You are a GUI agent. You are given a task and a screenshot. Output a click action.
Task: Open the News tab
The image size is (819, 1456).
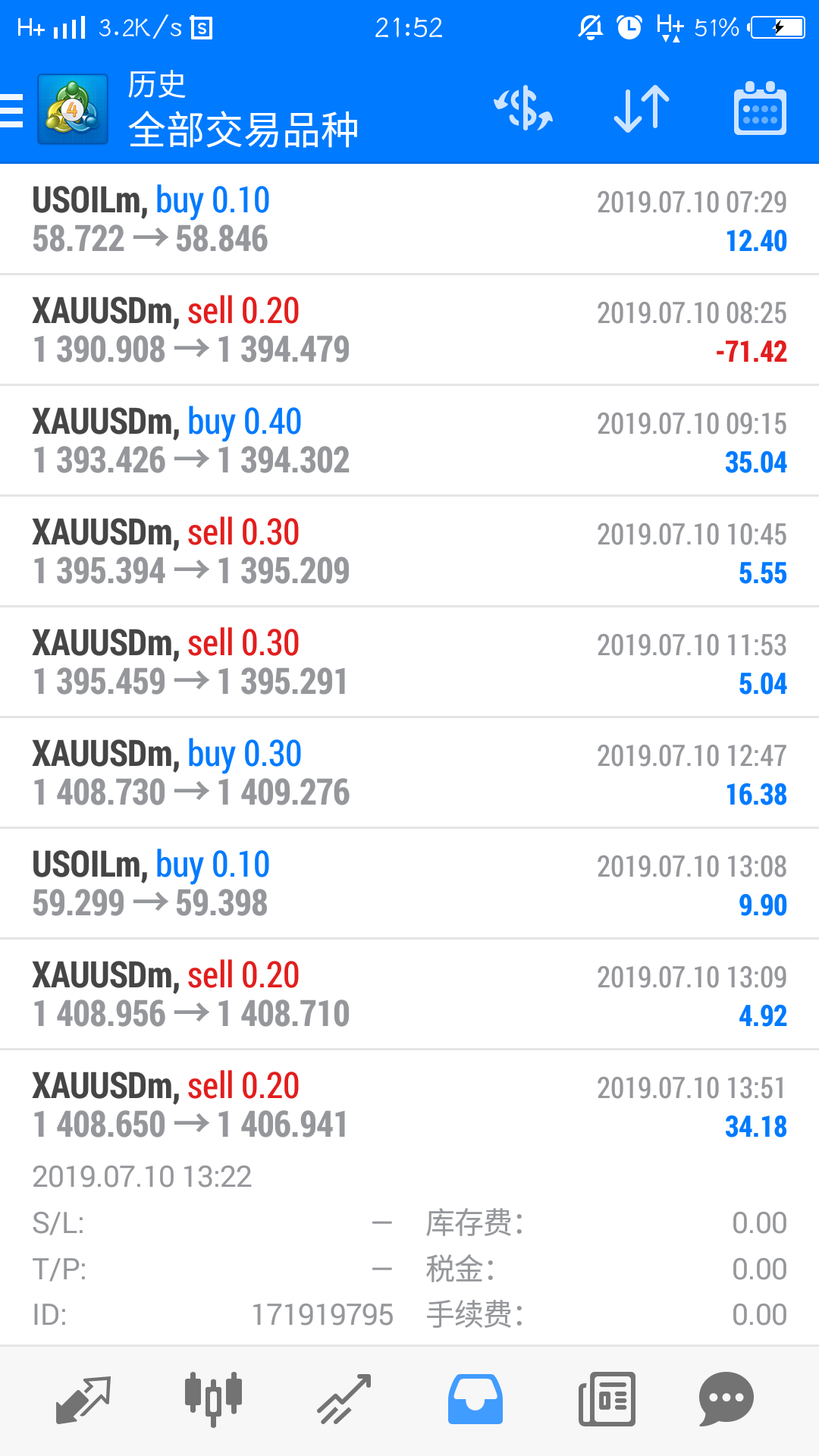(607, 1398)
